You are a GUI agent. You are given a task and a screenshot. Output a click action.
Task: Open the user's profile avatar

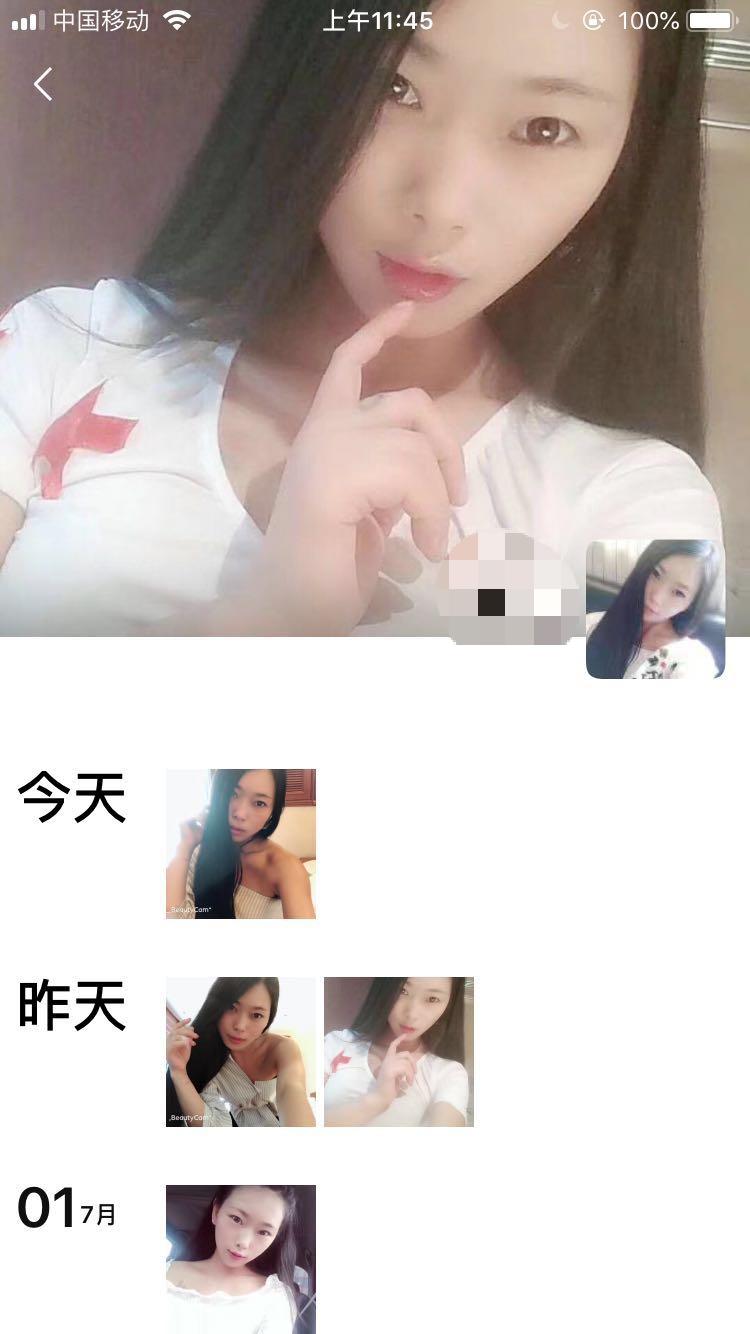[x=655, y=608]
